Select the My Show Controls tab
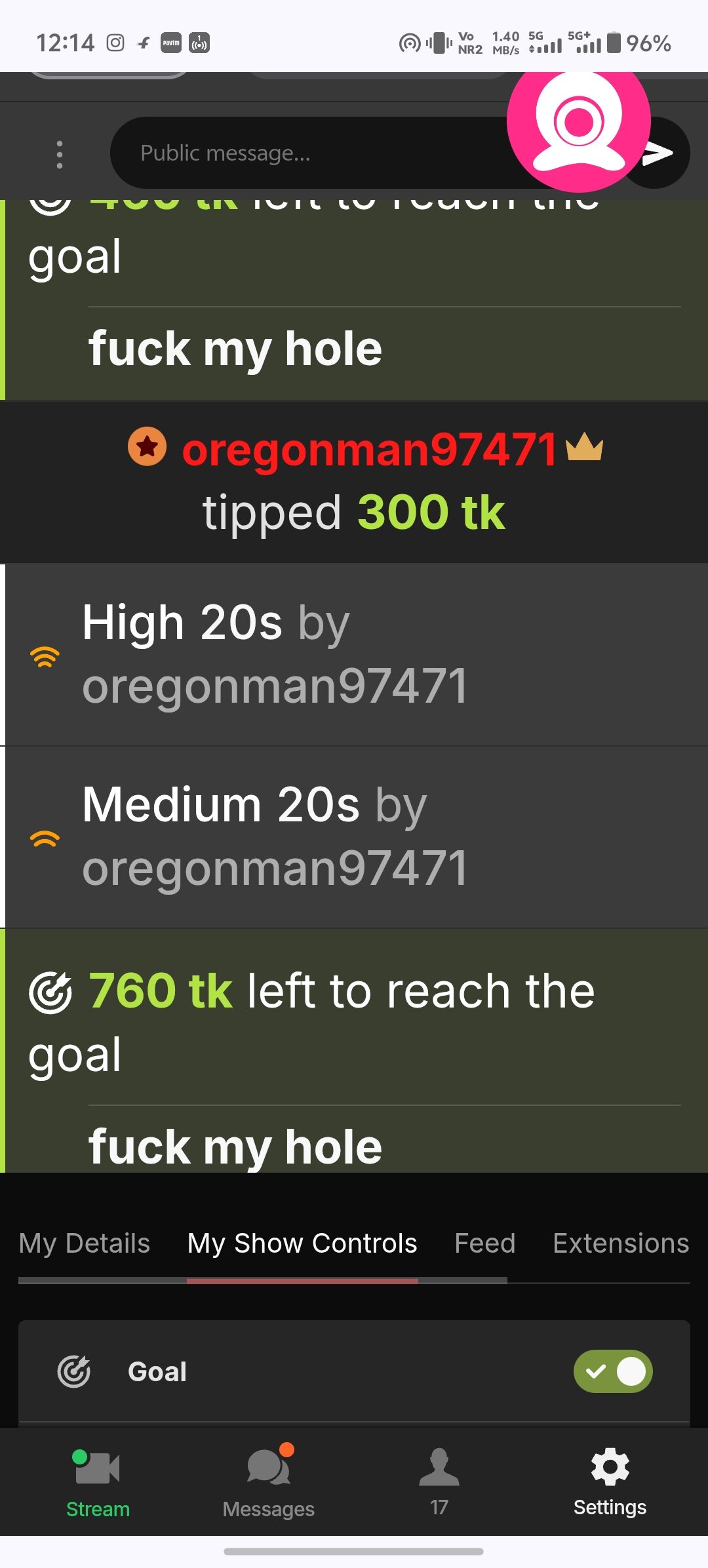Viewport: 708px width, 1568px height. [x=302, y=1244]
